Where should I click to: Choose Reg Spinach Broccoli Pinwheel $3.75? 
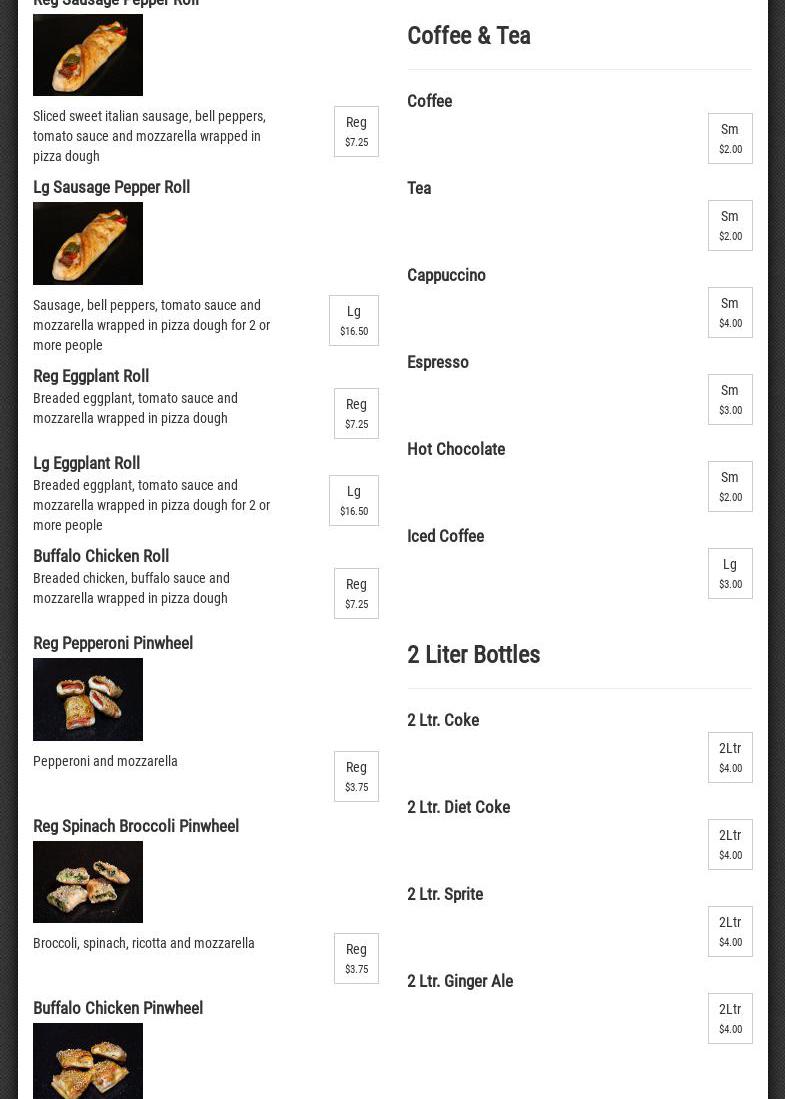click(356, 958)
